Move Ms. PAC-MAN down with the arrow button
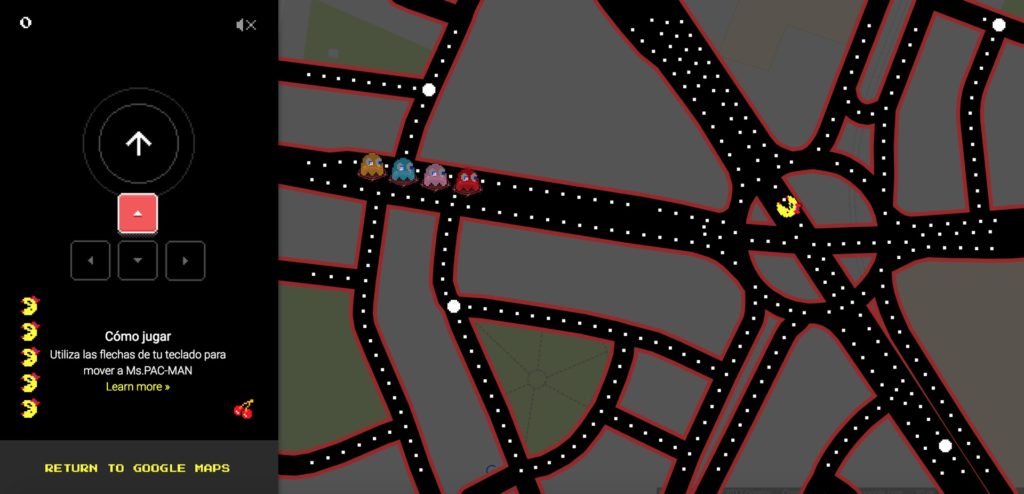The height and width of the screenshot is (494, 1024). pos(138,260)
